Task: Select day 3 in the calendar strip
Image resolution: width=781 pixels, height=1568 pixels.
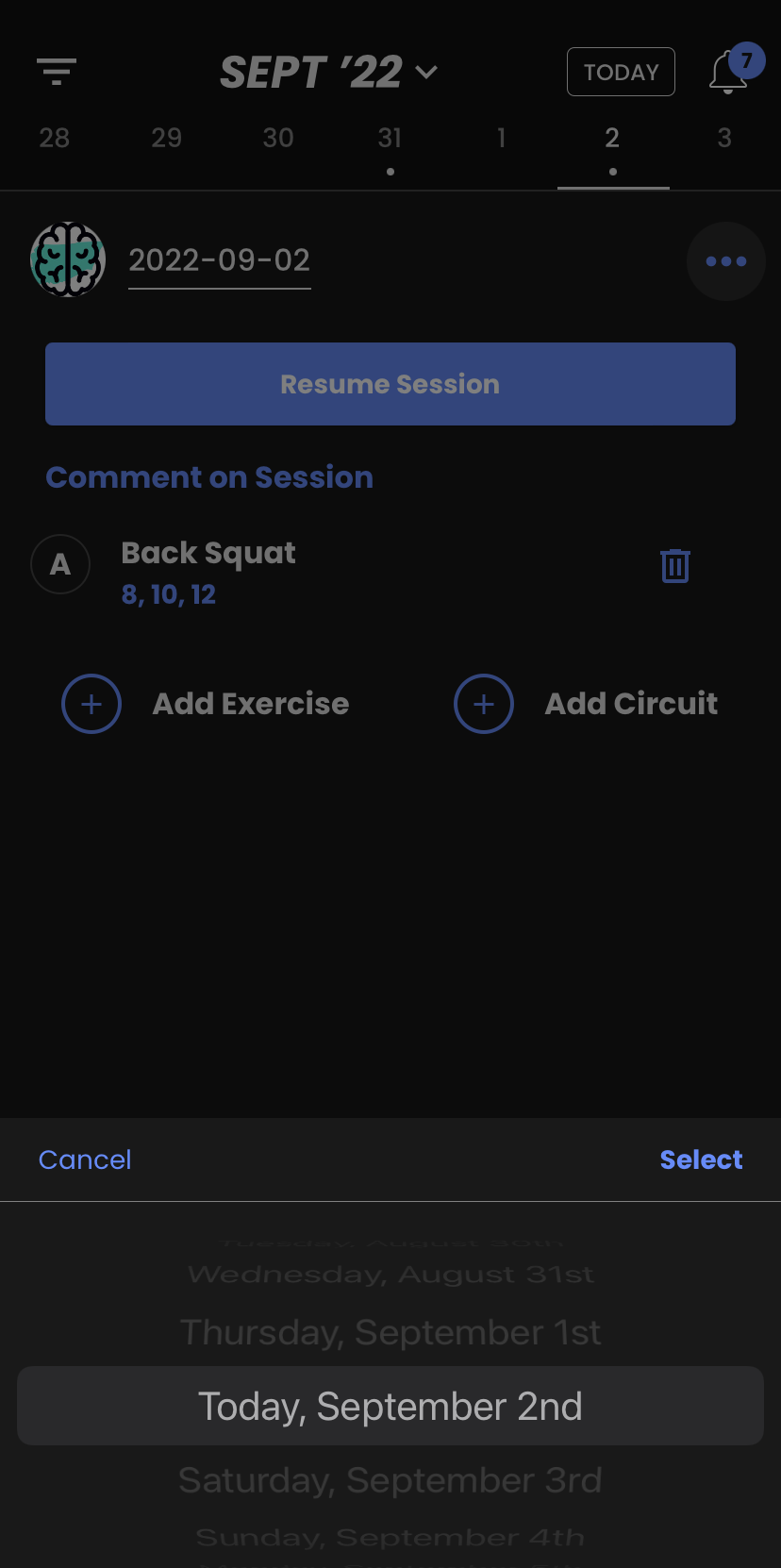Action: [724, 139]
